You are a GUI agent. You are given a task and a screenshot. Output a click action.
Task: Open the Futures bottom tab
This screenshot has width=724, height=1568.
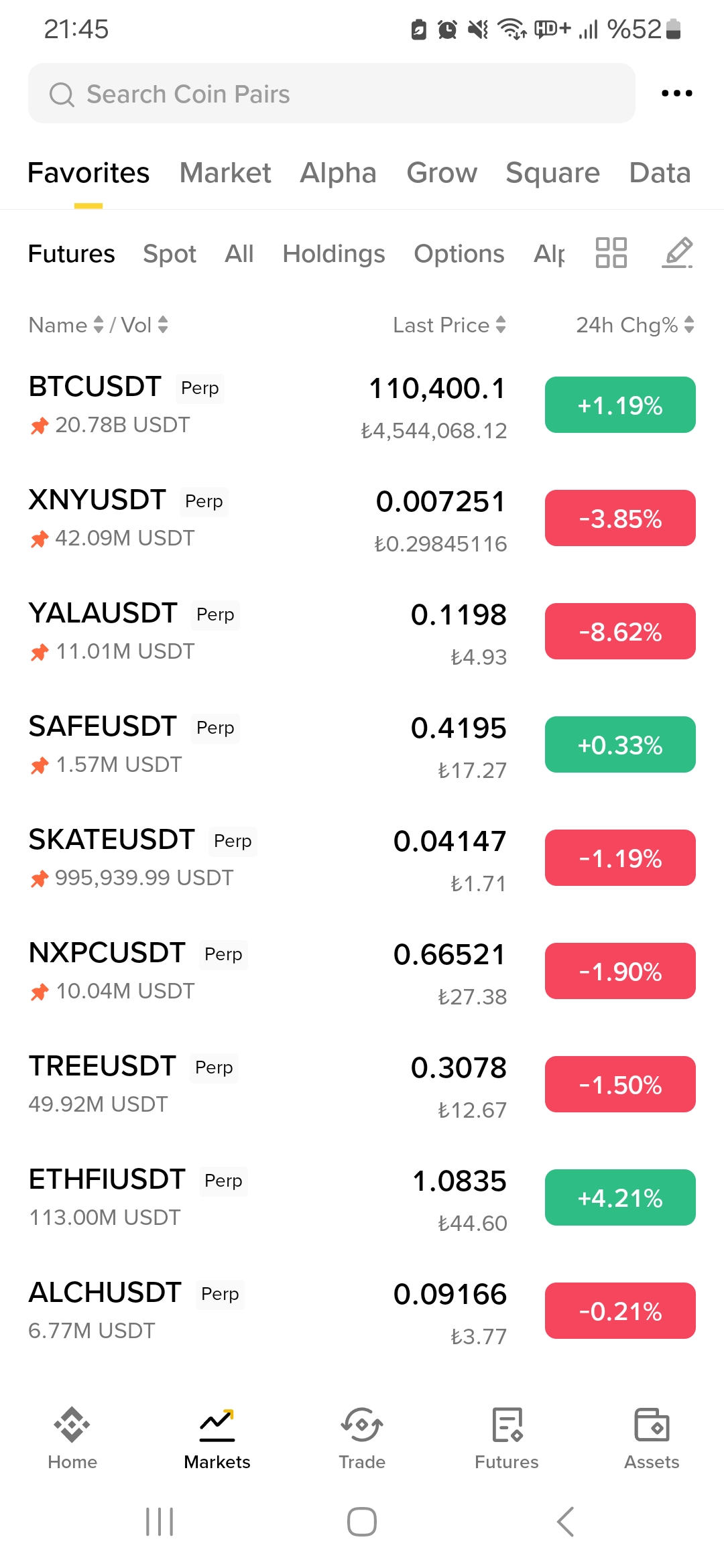(x=507, y=1439)
